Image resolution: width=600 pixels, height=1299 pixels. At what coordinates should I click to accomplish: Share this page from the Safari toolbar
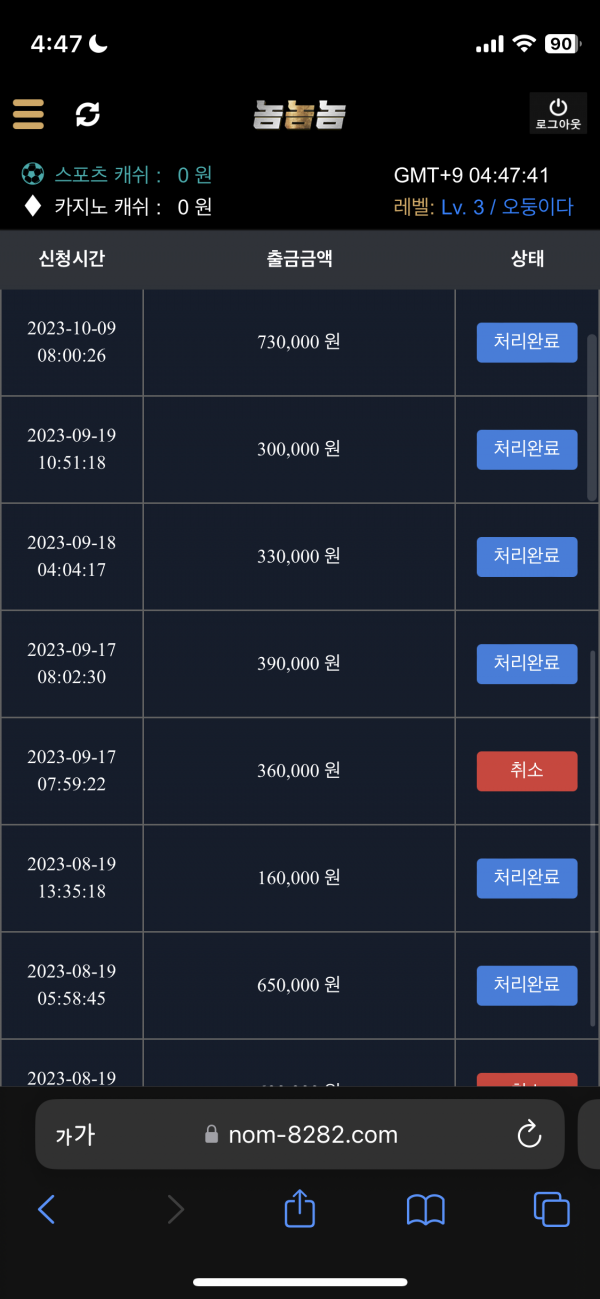[x=300, y=1209]
